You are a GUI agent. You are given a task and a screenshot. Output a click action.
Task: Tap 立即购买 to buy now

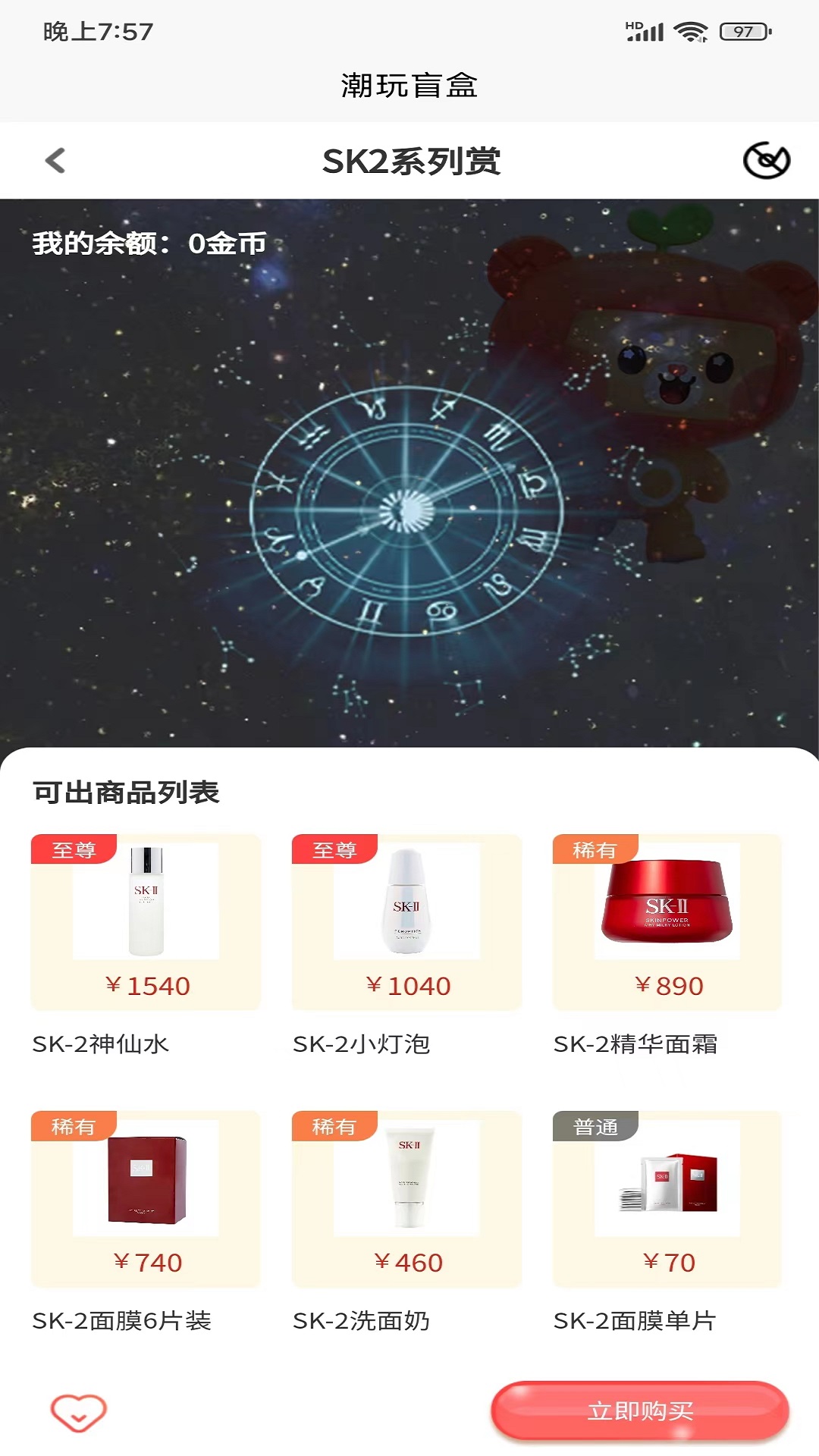640,1411
